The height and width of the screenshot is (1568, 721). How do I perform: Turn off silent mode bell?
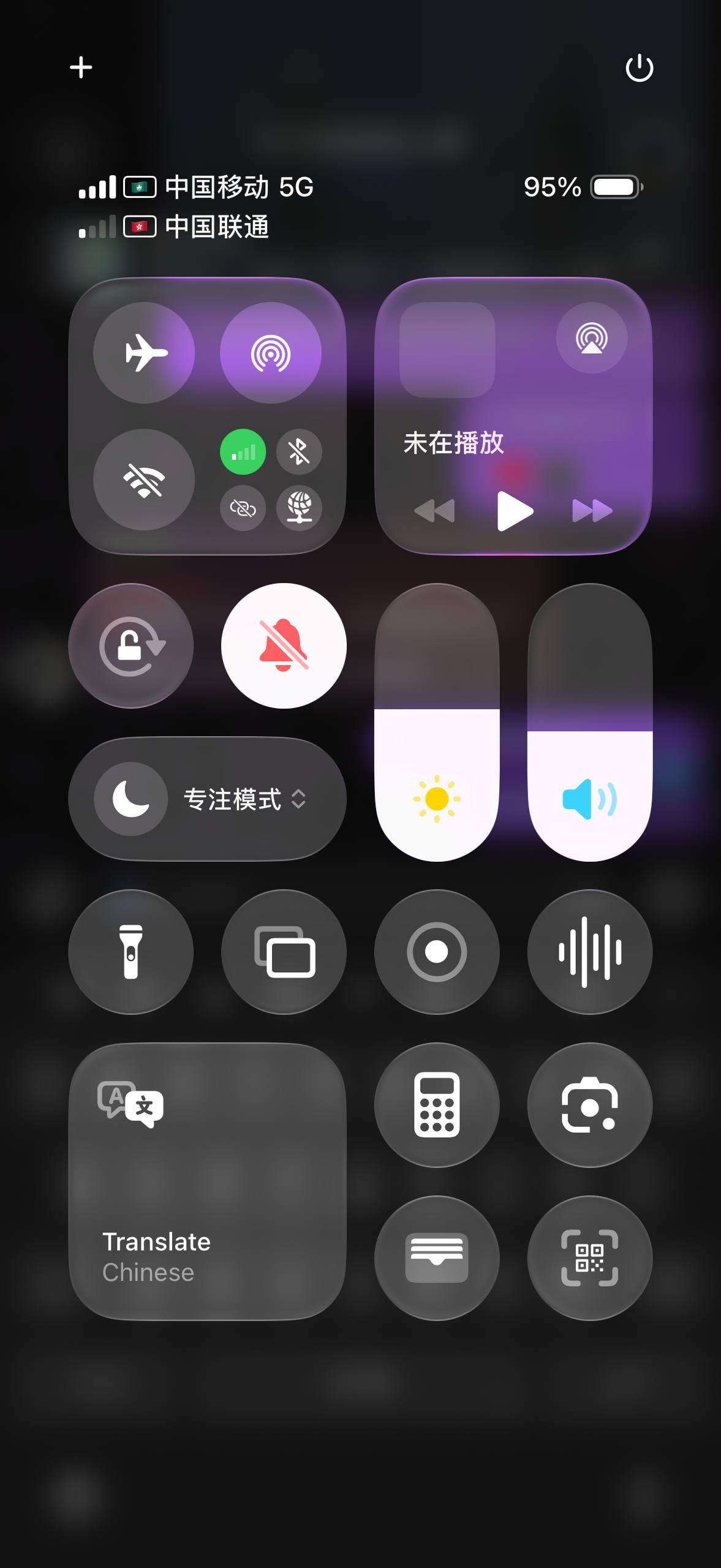284,646
